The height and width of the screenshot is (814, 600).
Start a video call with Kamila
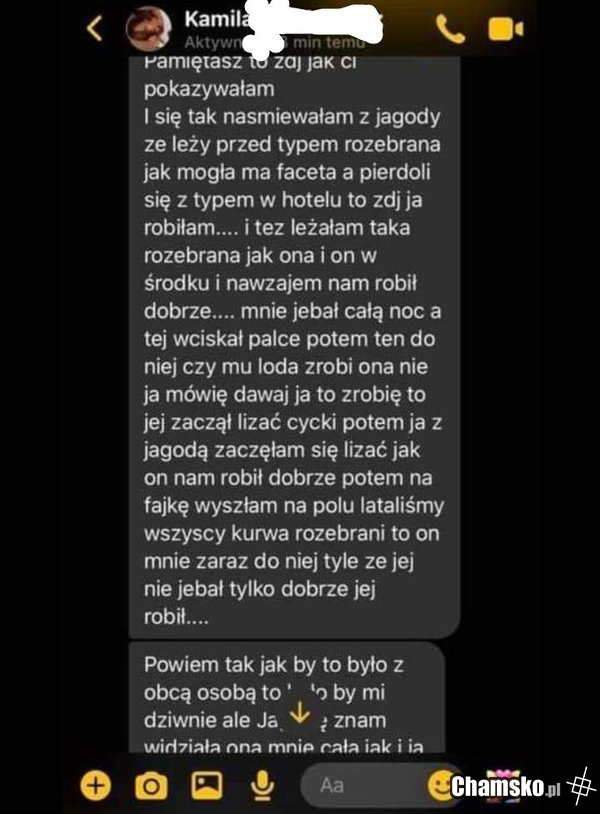(505, 30)
